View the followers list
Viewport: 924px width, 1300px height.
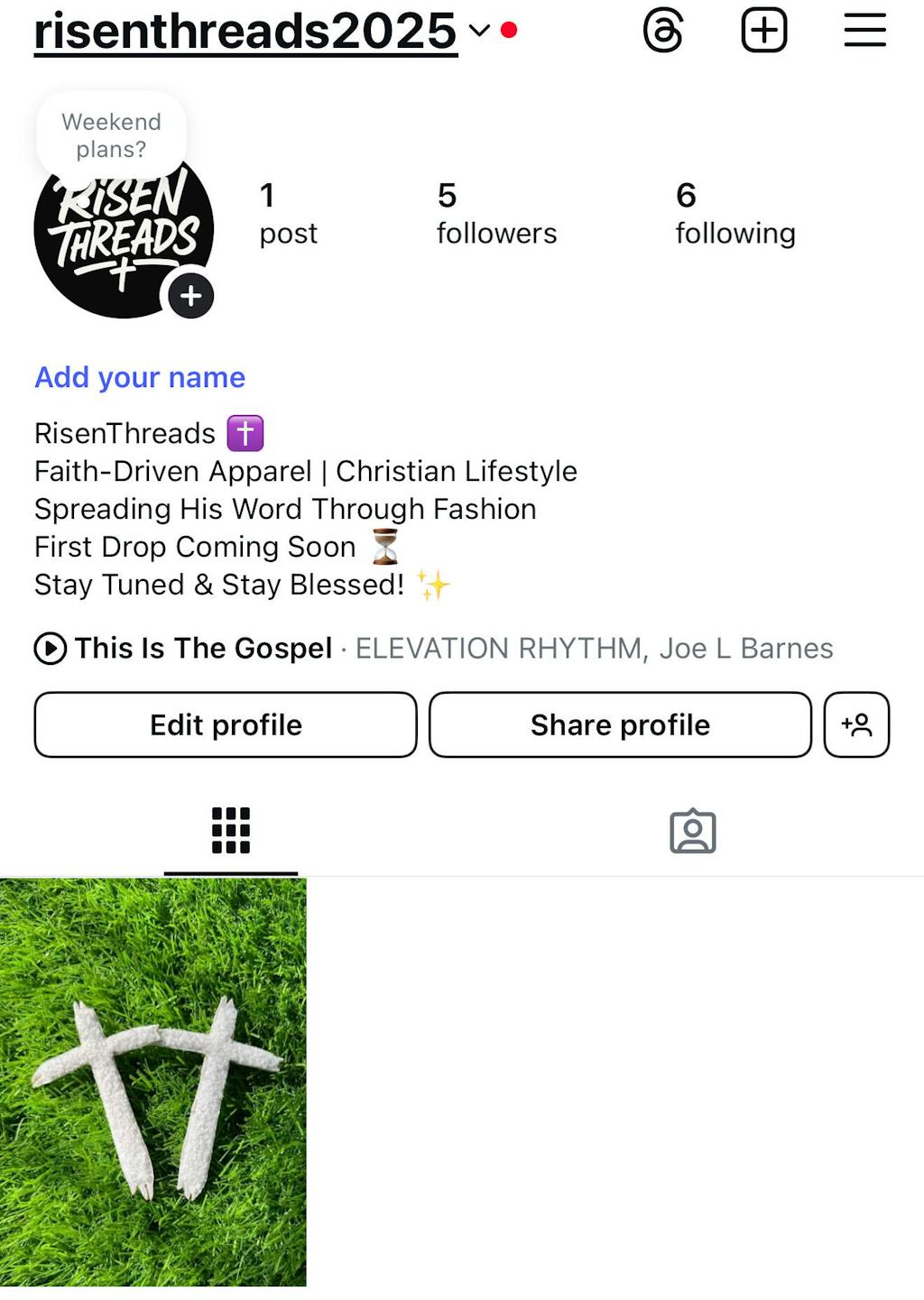[x=496, y=214]
